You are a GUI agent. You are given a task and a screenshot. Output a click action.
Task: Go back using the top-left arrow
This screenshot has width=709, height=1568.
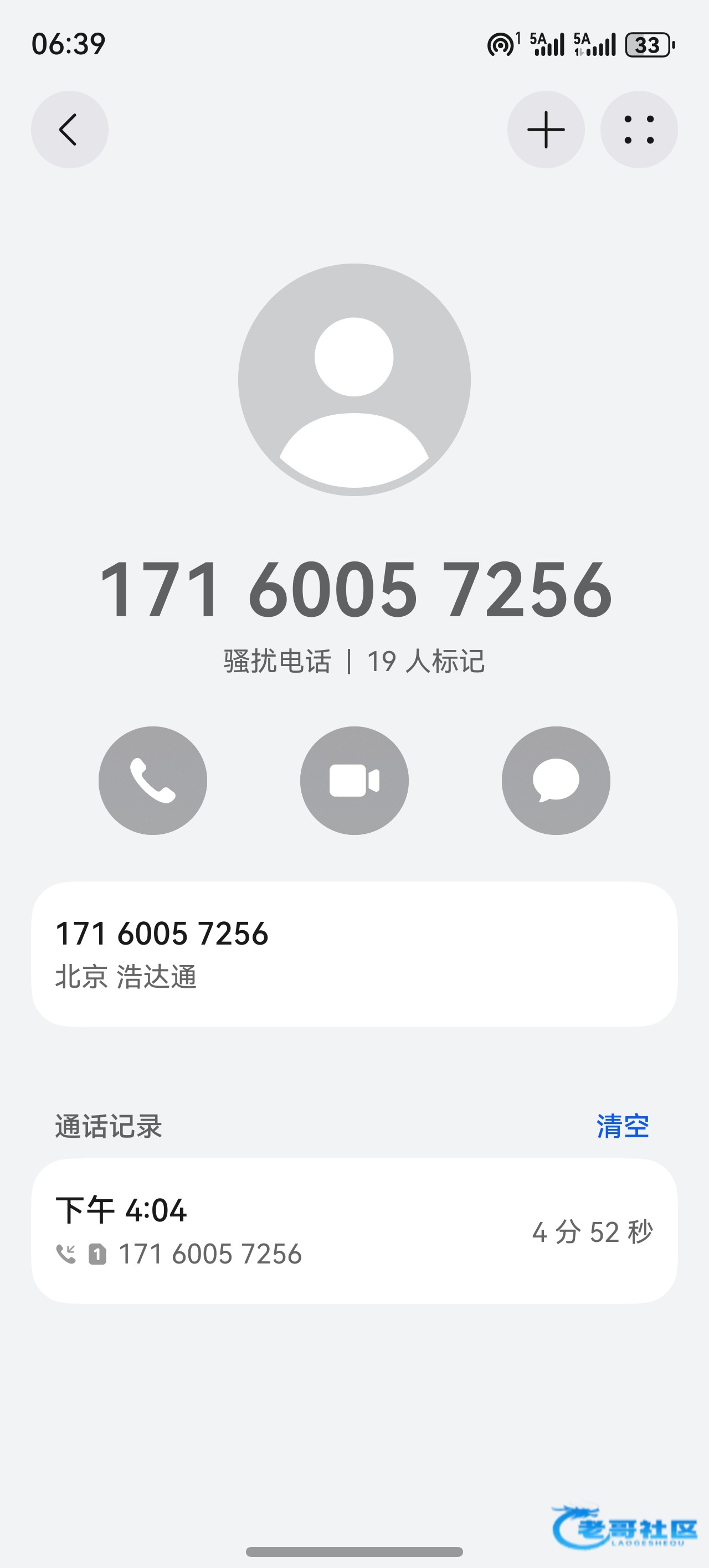coord(69,130)
